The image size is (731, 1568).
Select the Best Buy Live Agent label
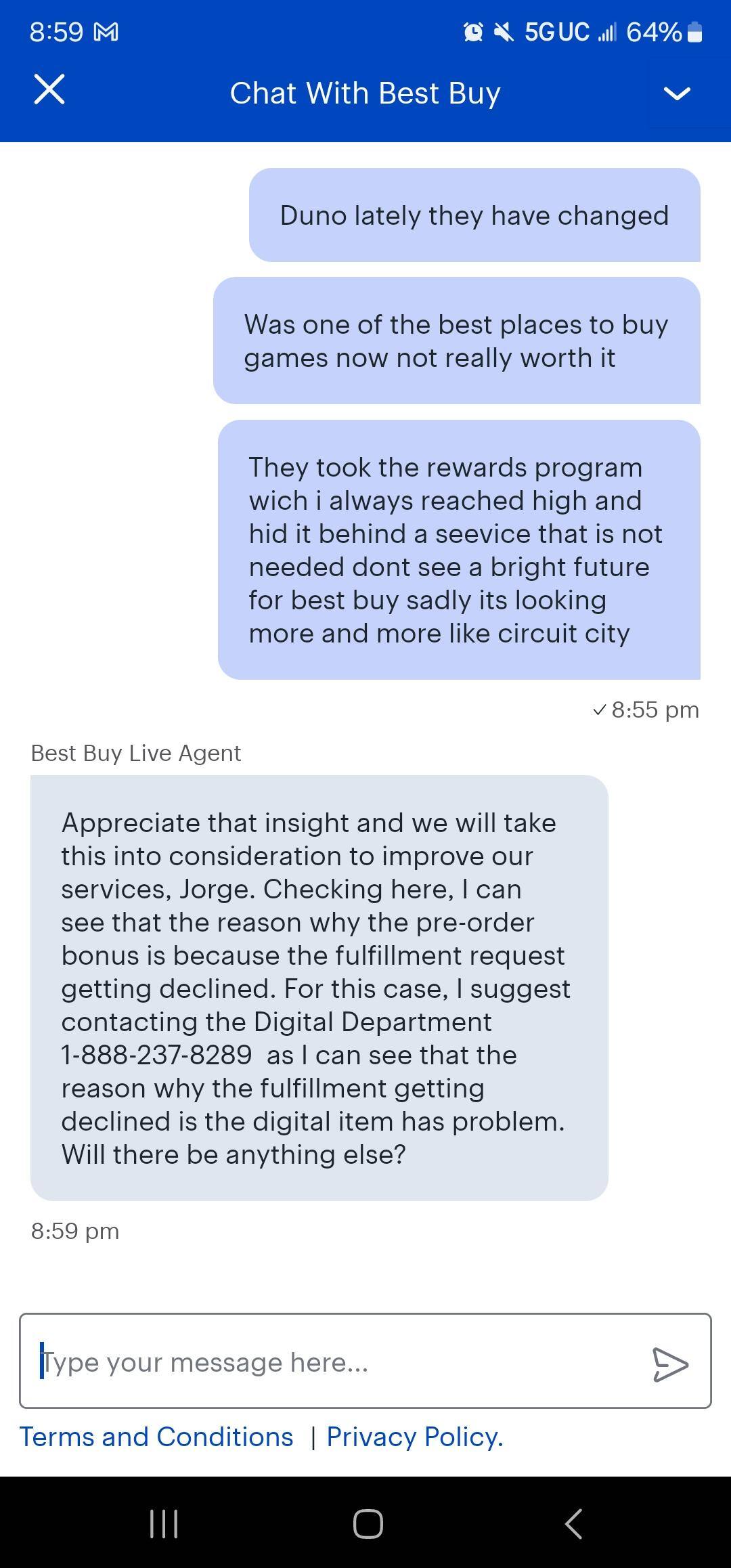click(x=135, y=753)
